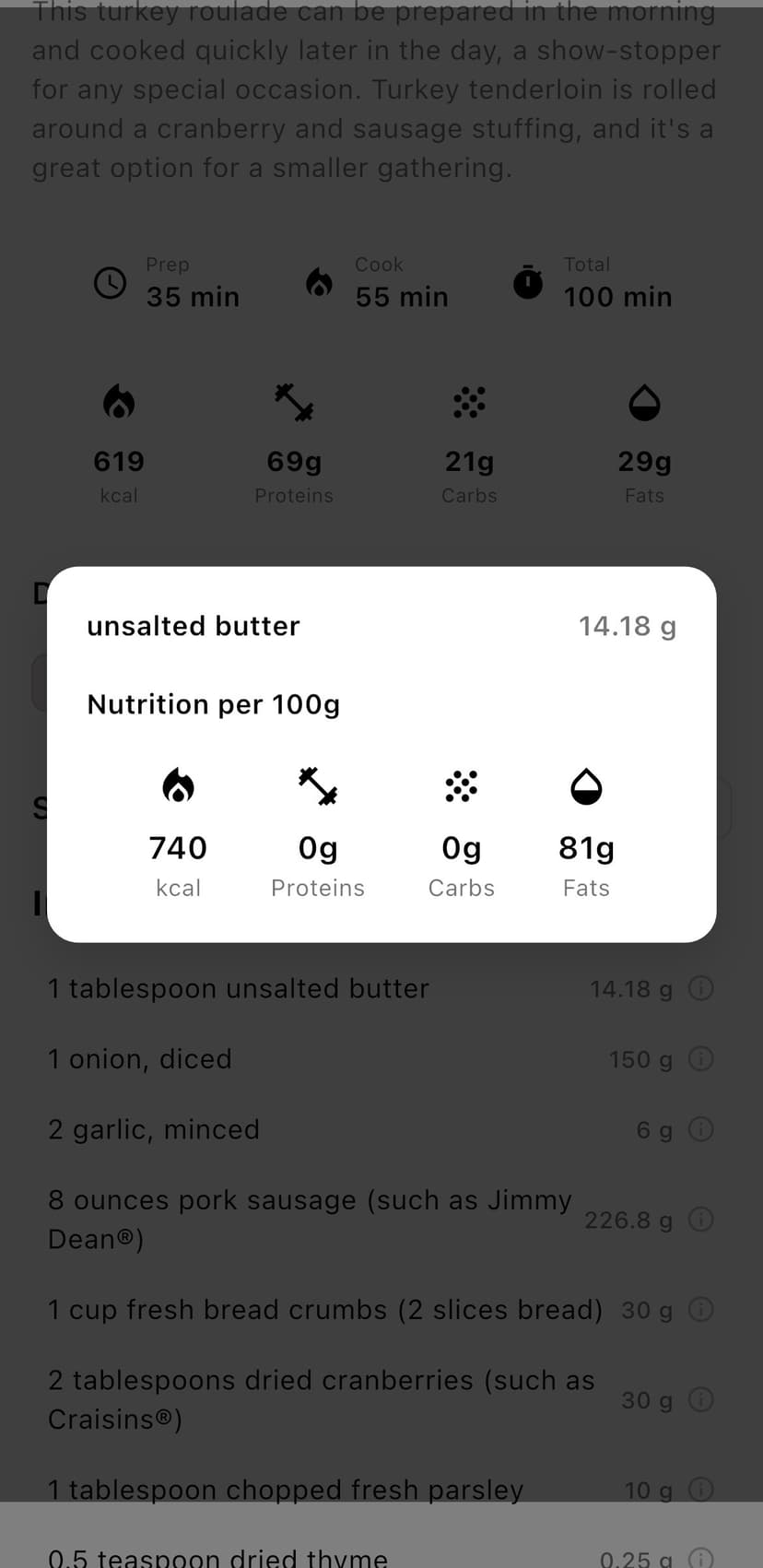
Task: Open info for the minced garlic ingredient
Action: [701, 1128]
